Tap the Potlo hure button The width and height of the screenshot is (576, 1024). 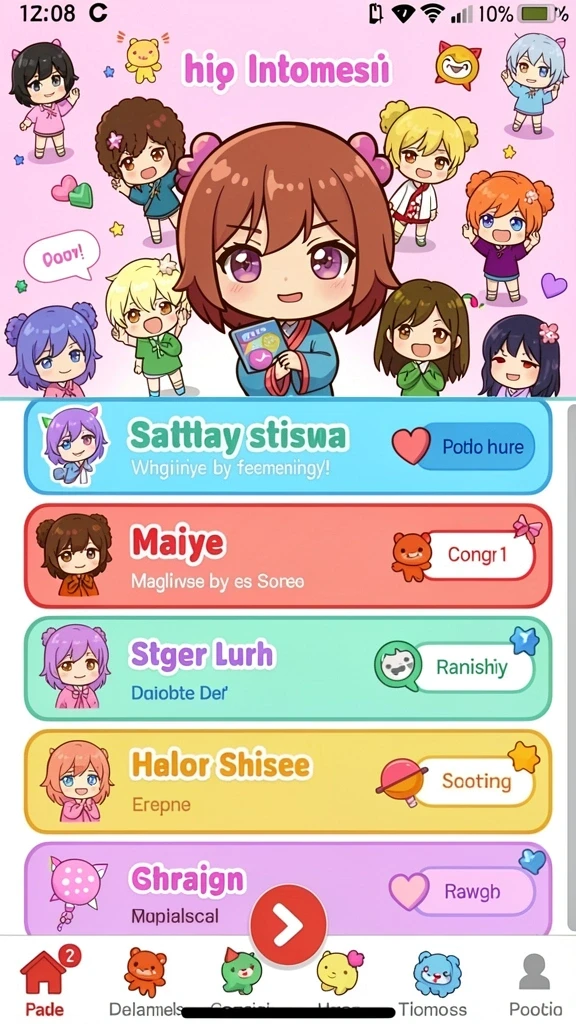[475, 447]
